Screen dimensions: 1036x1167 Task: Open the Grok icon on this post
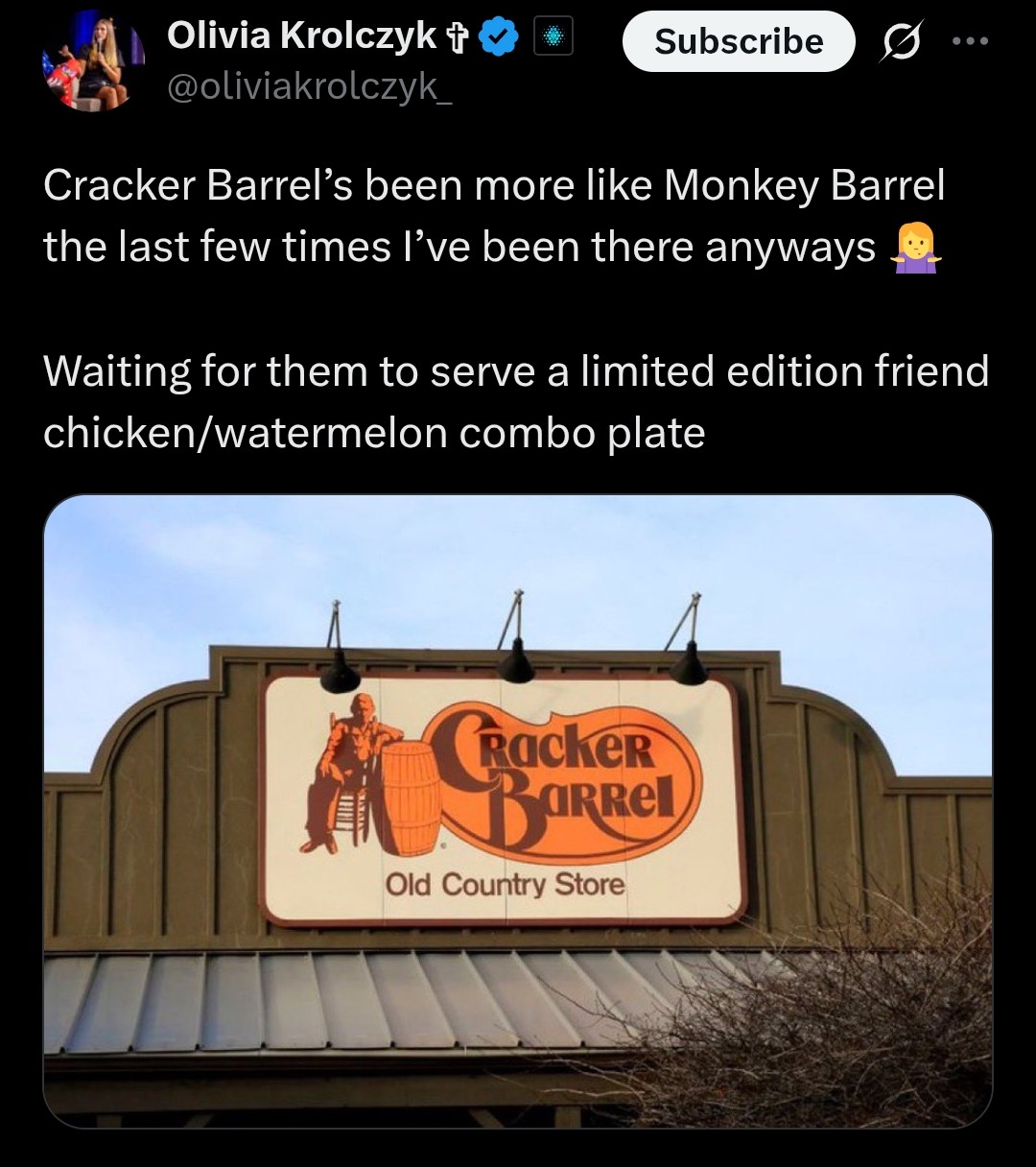click(x=900, y=43)
